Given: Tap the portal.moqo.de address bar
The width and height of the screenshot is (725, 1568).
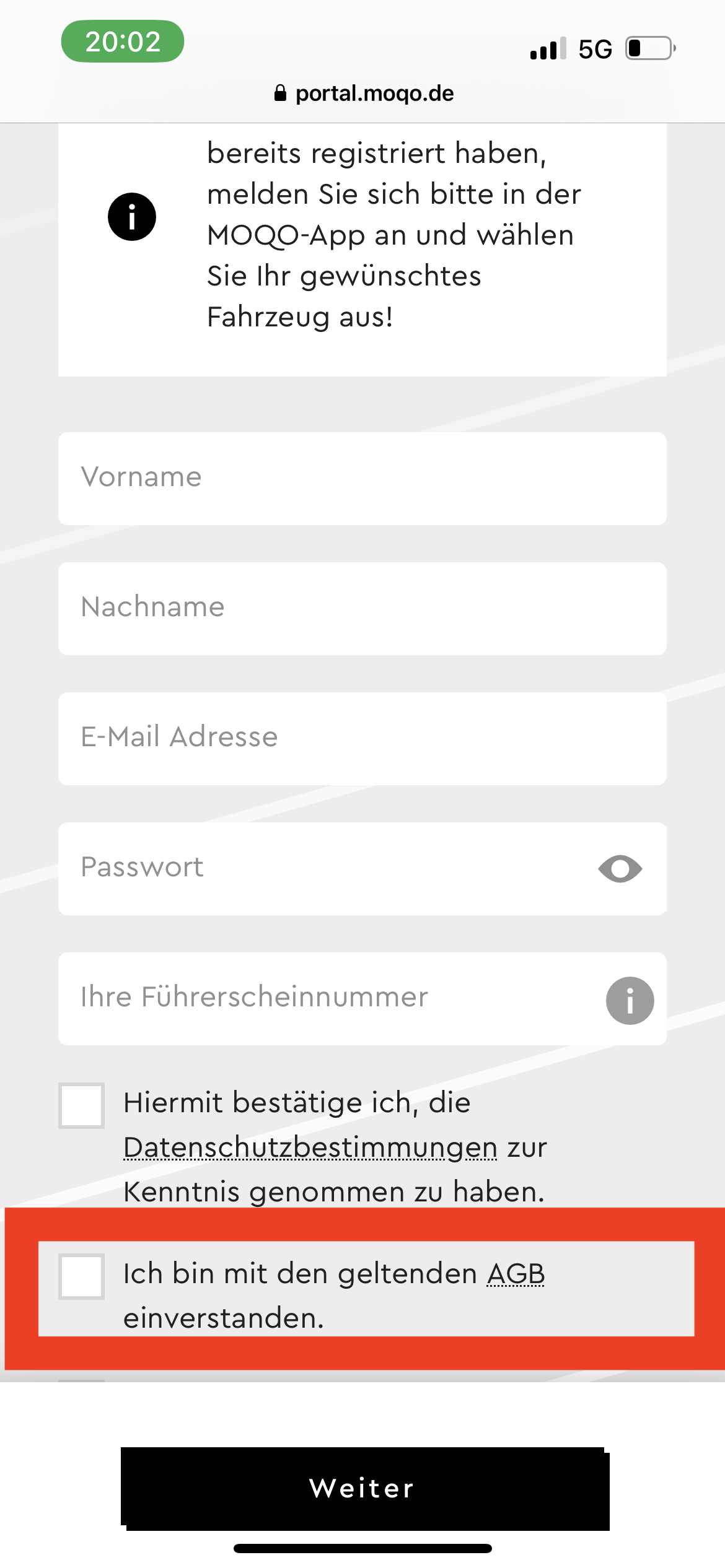Looking at the screenshot, I should [364, 94].
